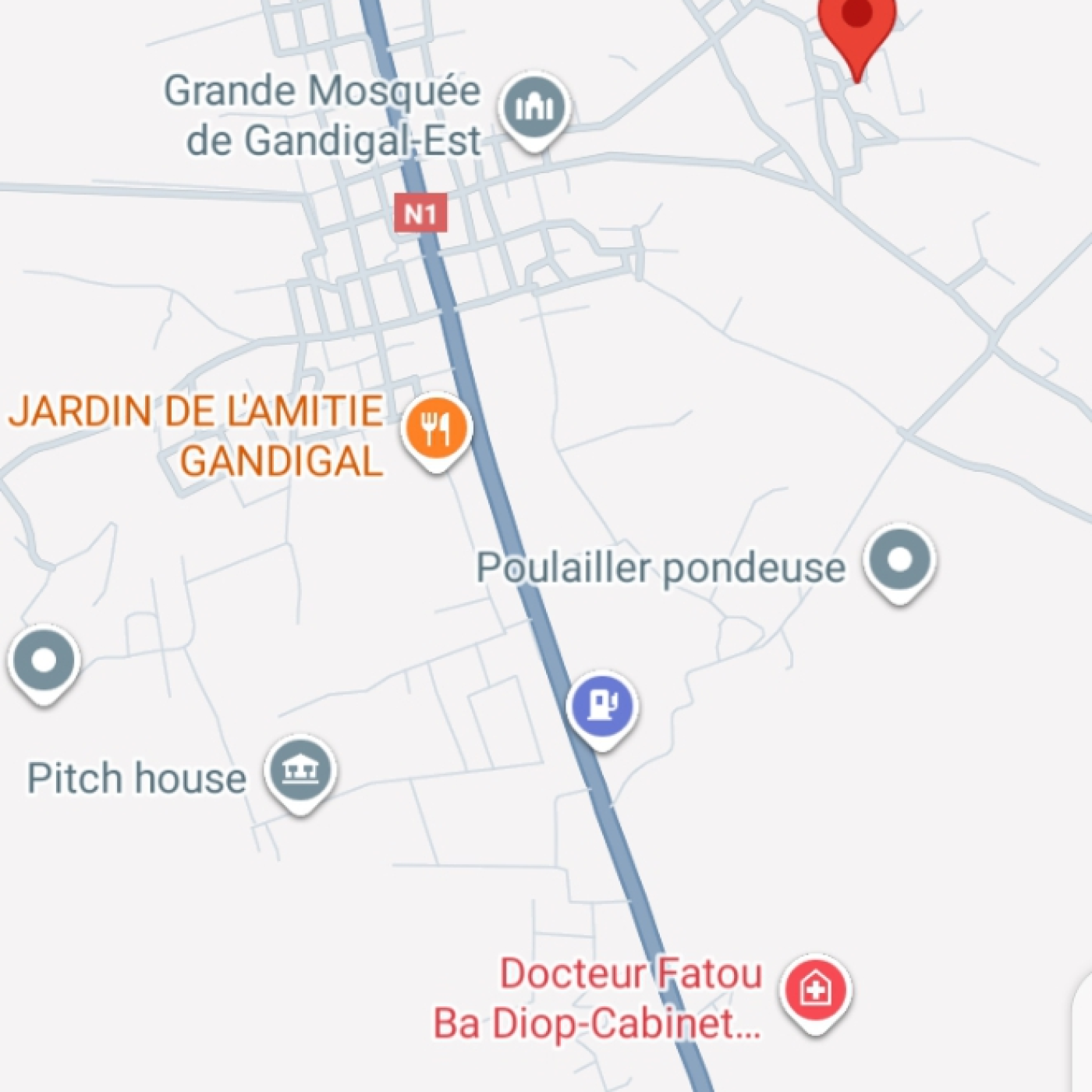1092x1092 pixels.
Task: Tap the Poulailler pondeuse place pin
Action: (899, 560)
